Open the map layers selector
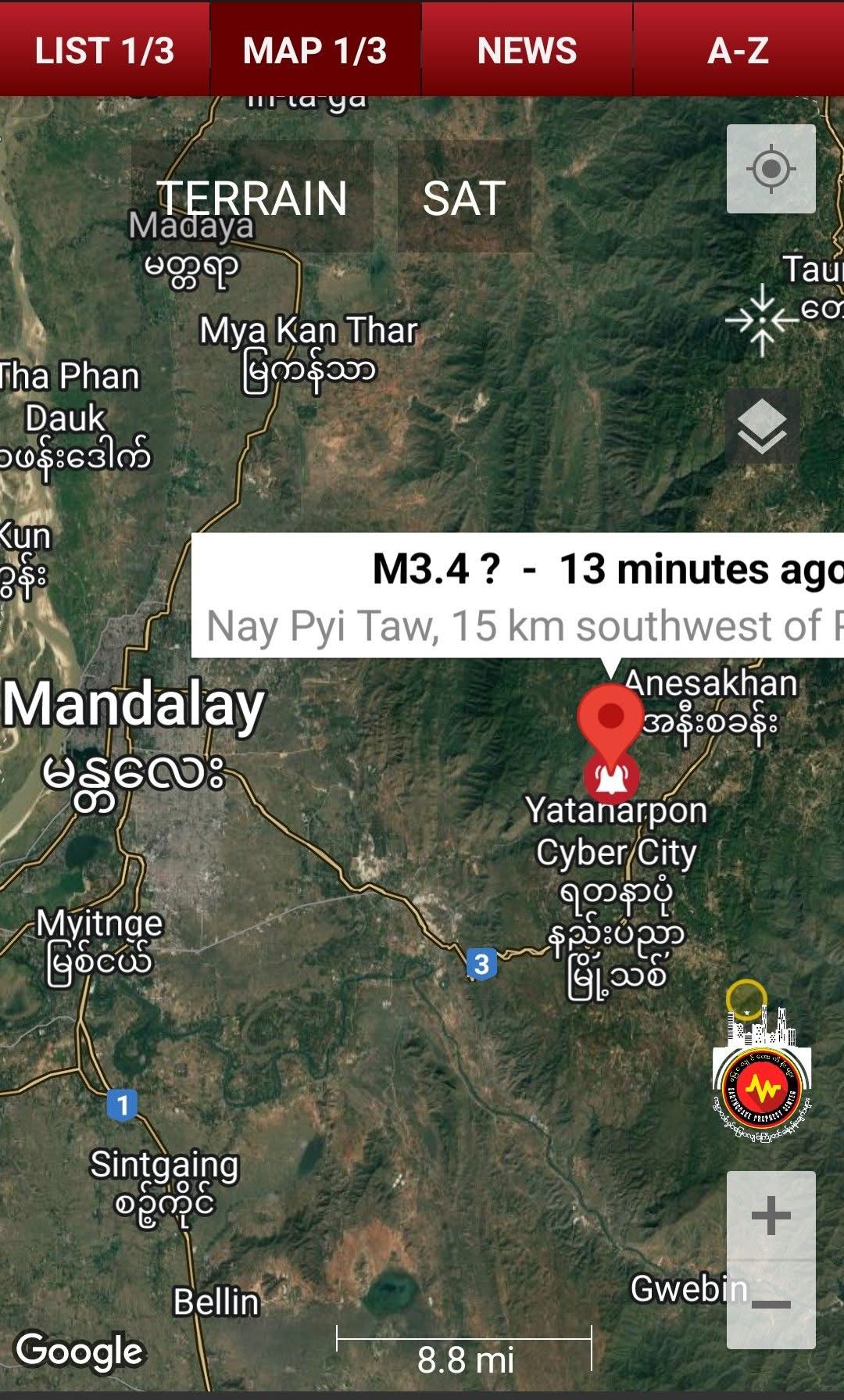 coord(762,428)
